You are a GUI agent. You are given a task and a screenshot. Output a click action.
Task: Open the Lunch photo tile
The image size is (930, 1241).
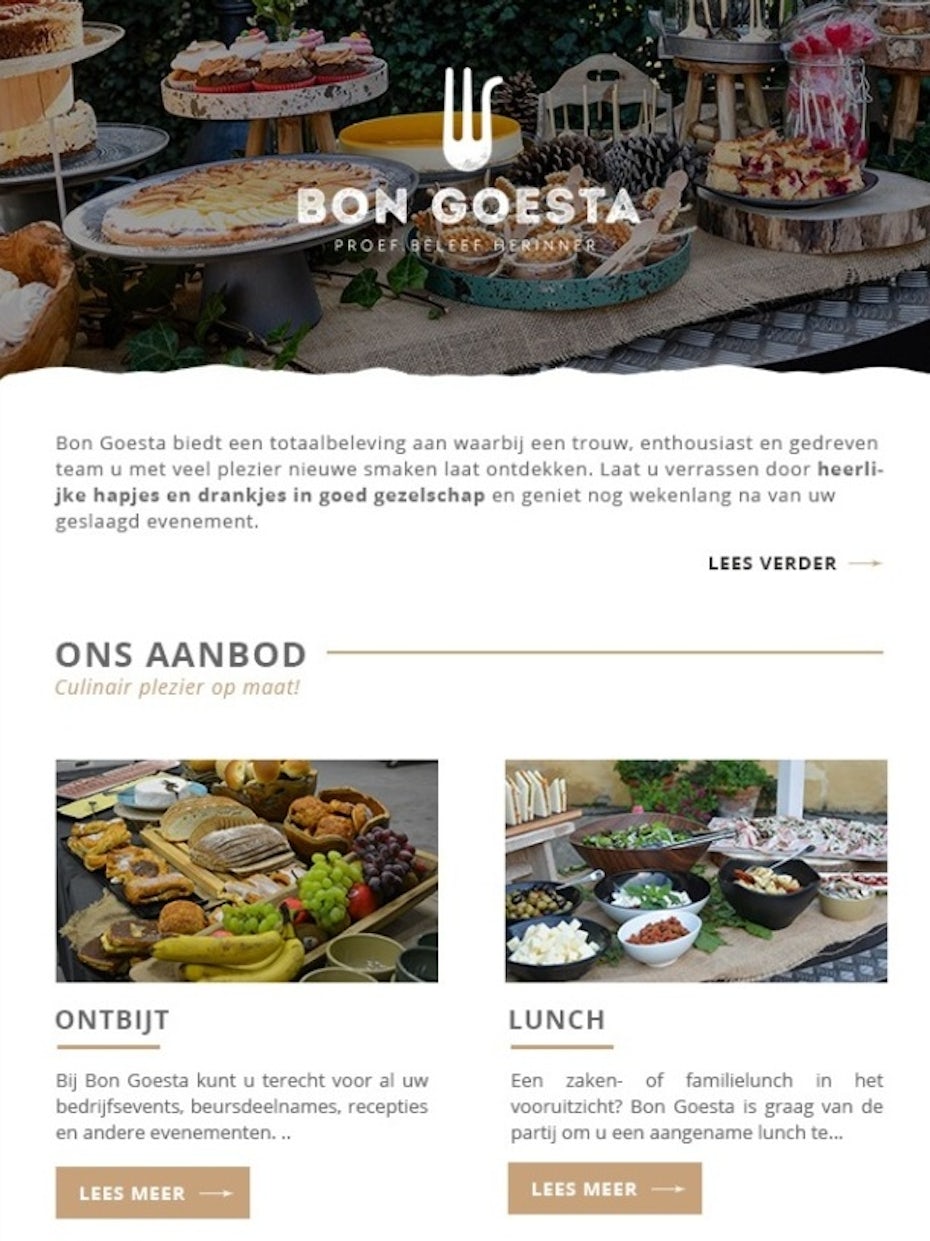pyautogui.click(x=696, y=870)
